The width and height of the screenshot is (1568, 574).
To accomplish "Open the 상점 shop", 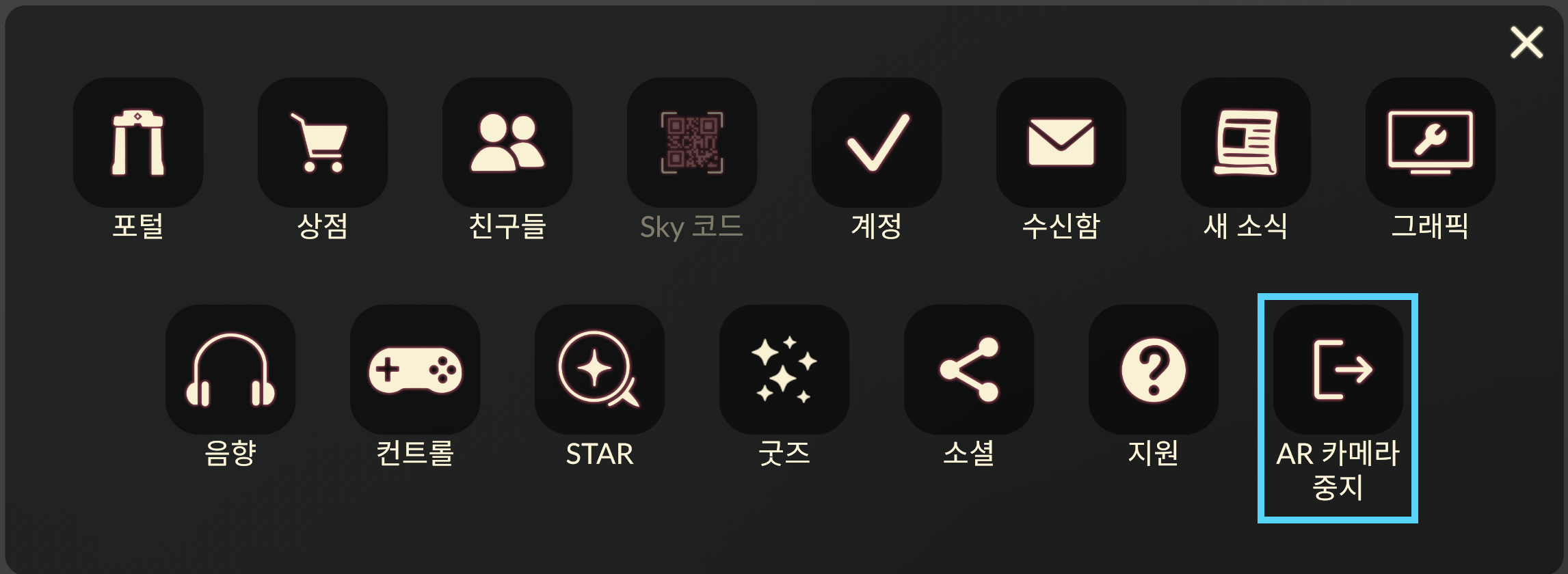I will tap(323, 142).
